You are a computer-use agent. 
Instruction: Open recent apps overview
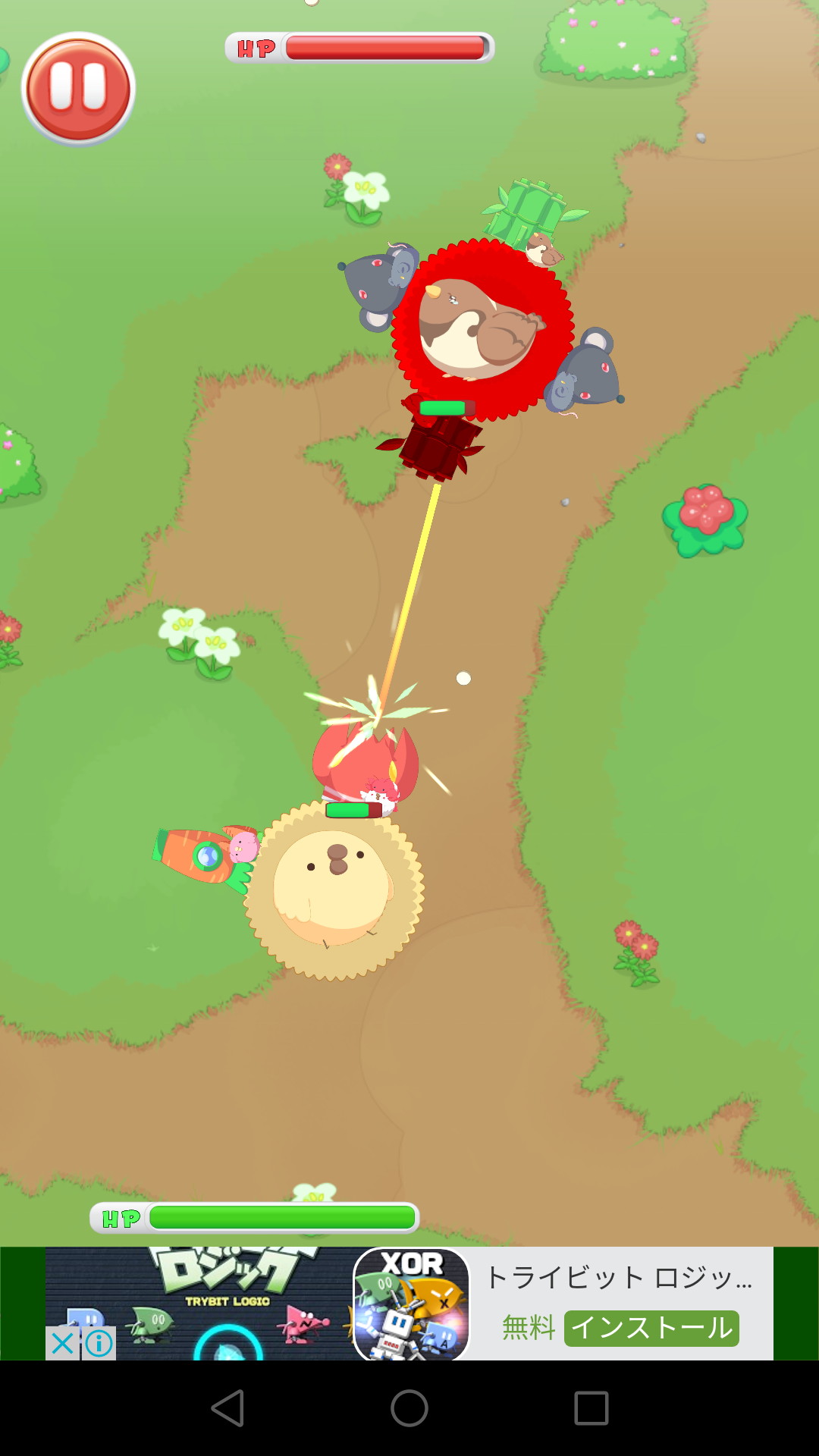(x=591, y=1408)
